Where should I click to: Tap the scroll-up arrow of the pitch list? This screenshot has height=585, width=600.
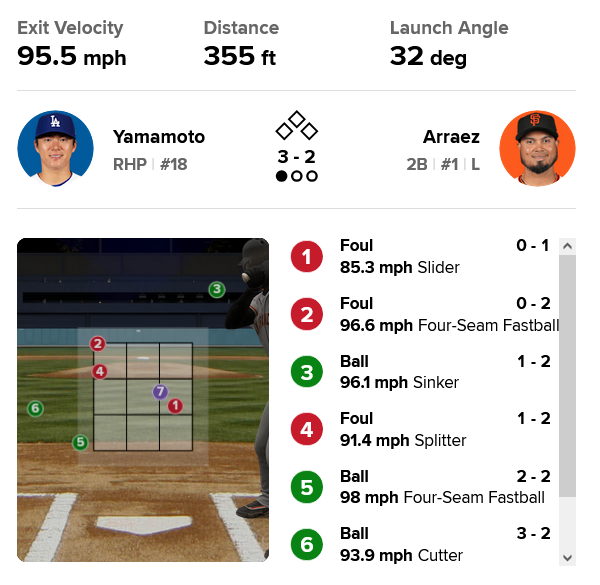[567, 246]
